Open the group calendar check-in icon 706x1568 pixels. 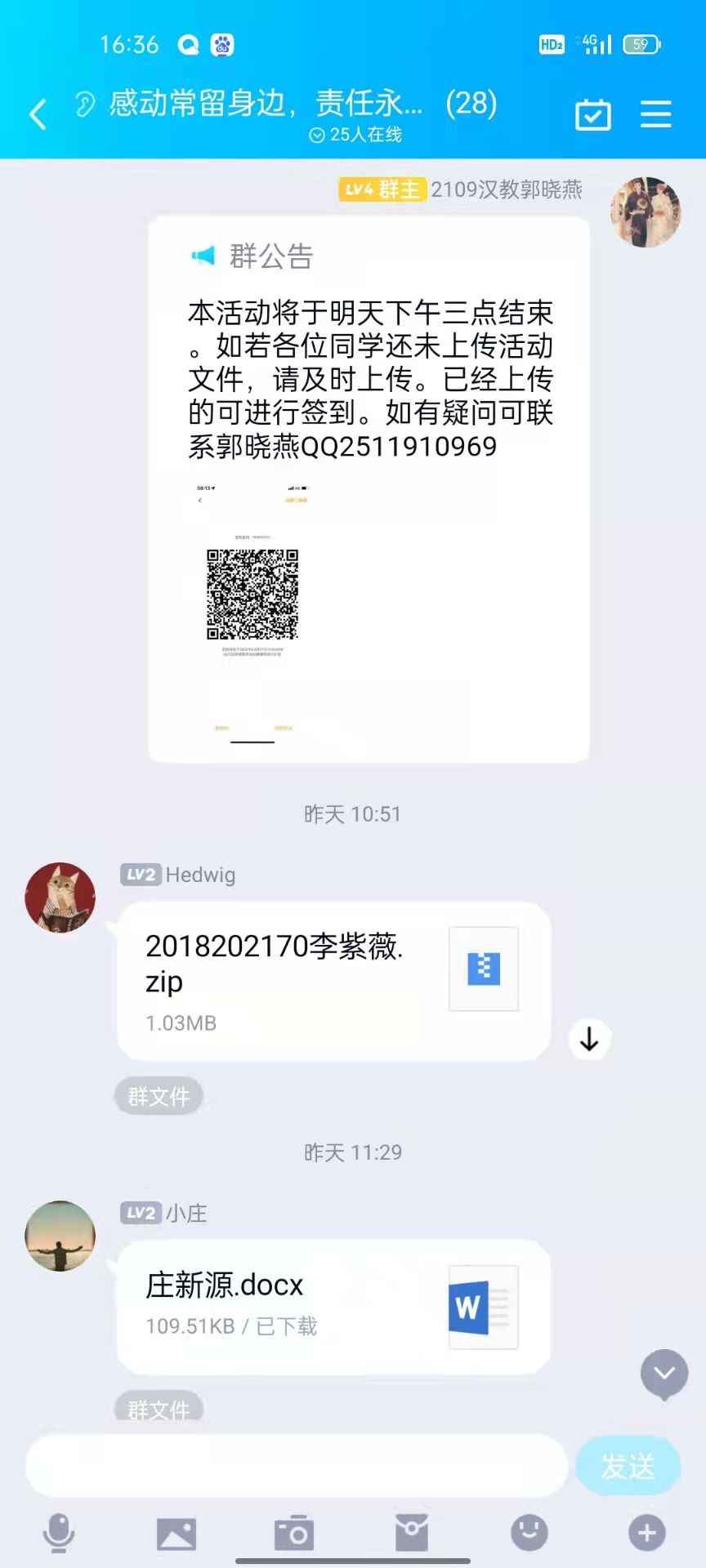pos(592,114)
